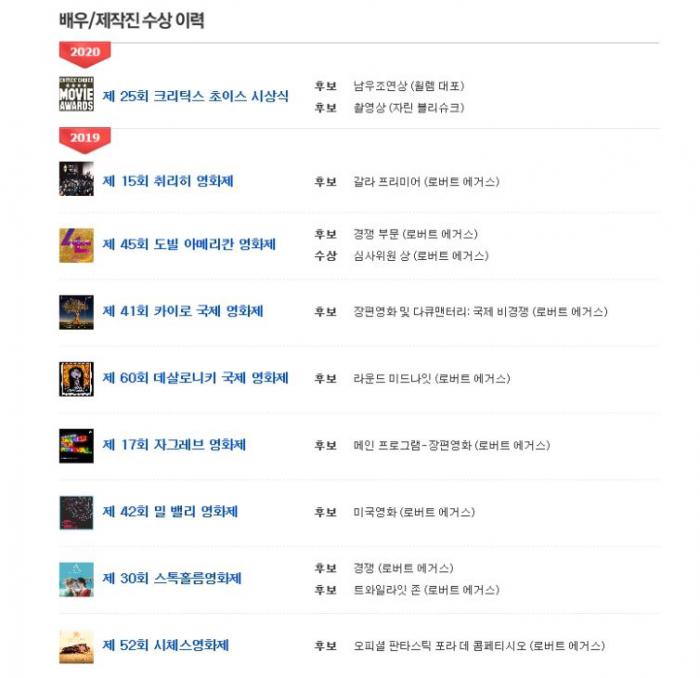Tap the poster thumbnail beside 밀 밸리 영화제

pos(76,512)
